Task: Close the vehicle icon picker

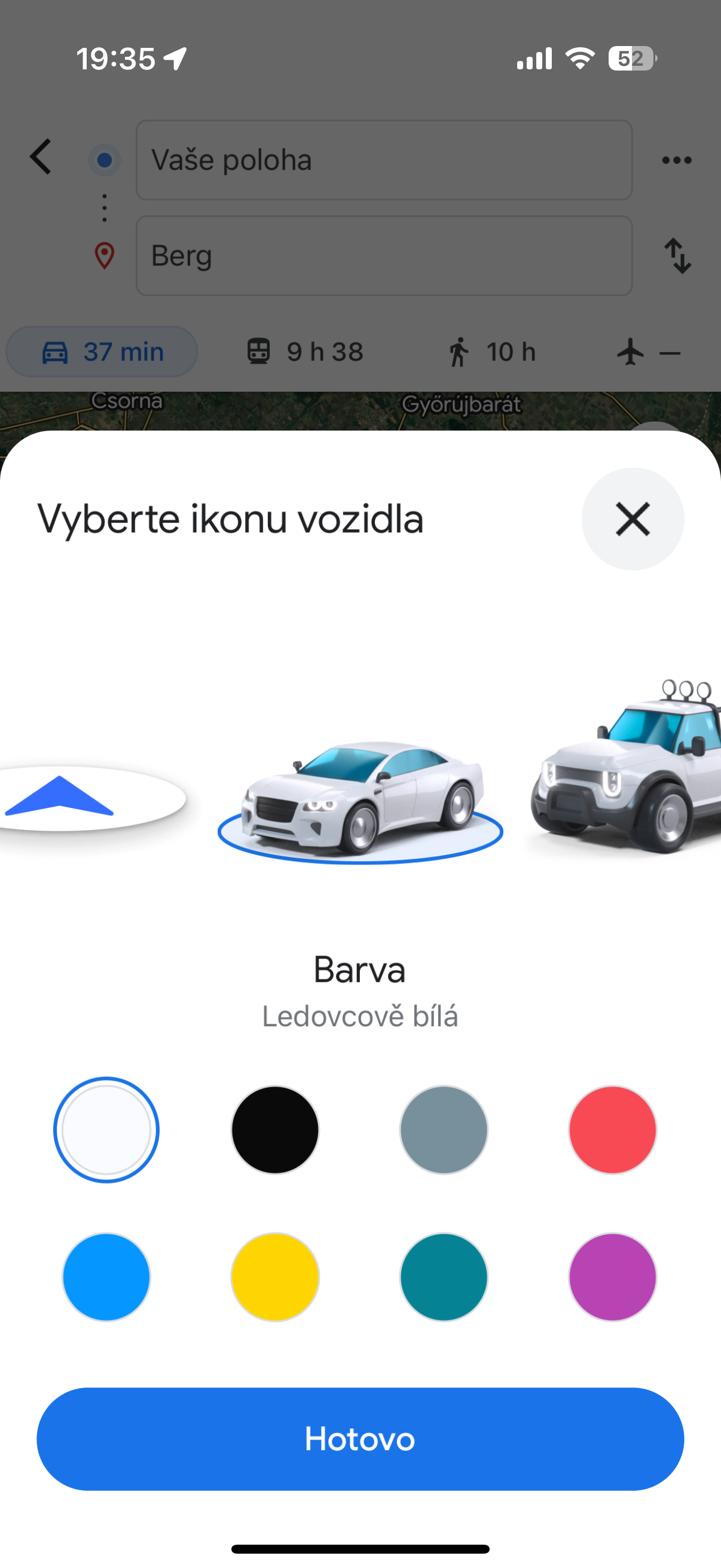Action: (x=632, y=518)
